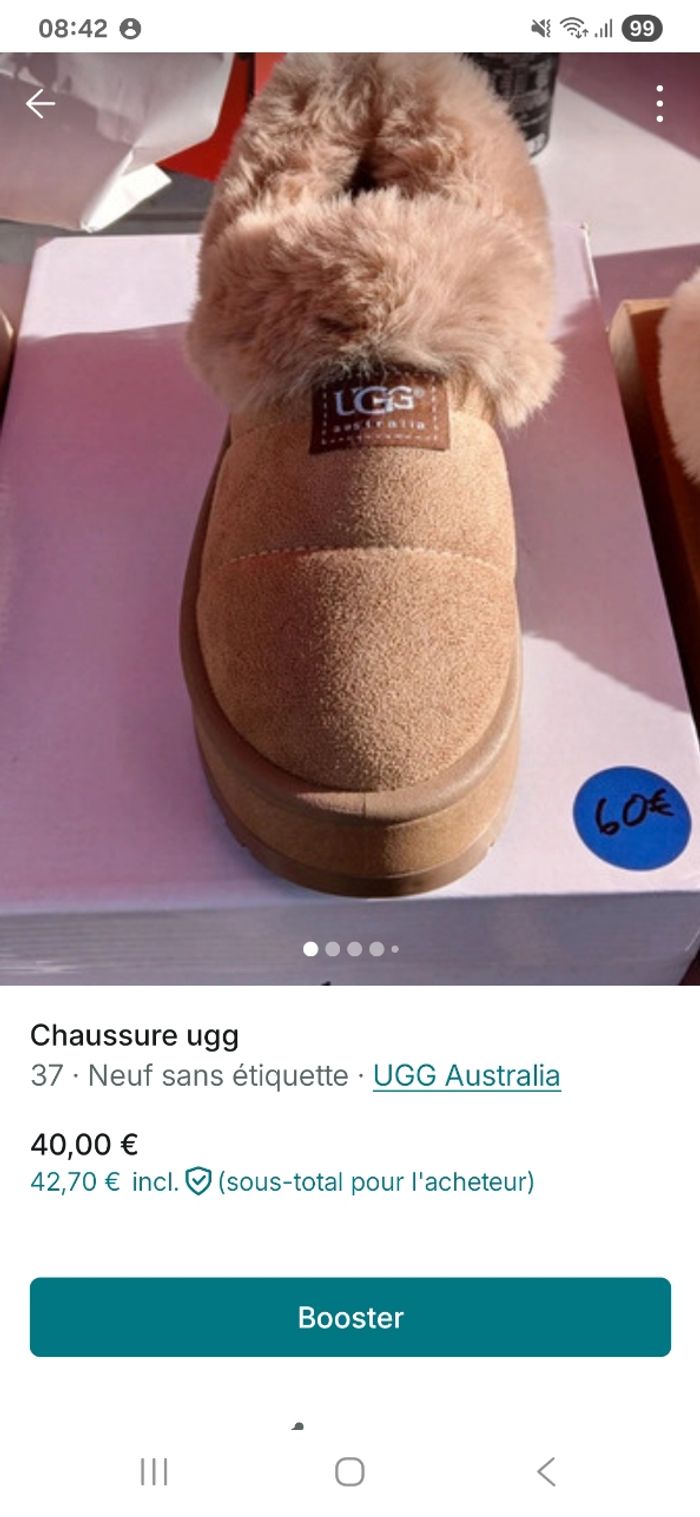The image size is (700, 1517).
Task: Go back using the top arrow
Action: tap(40, 103)
